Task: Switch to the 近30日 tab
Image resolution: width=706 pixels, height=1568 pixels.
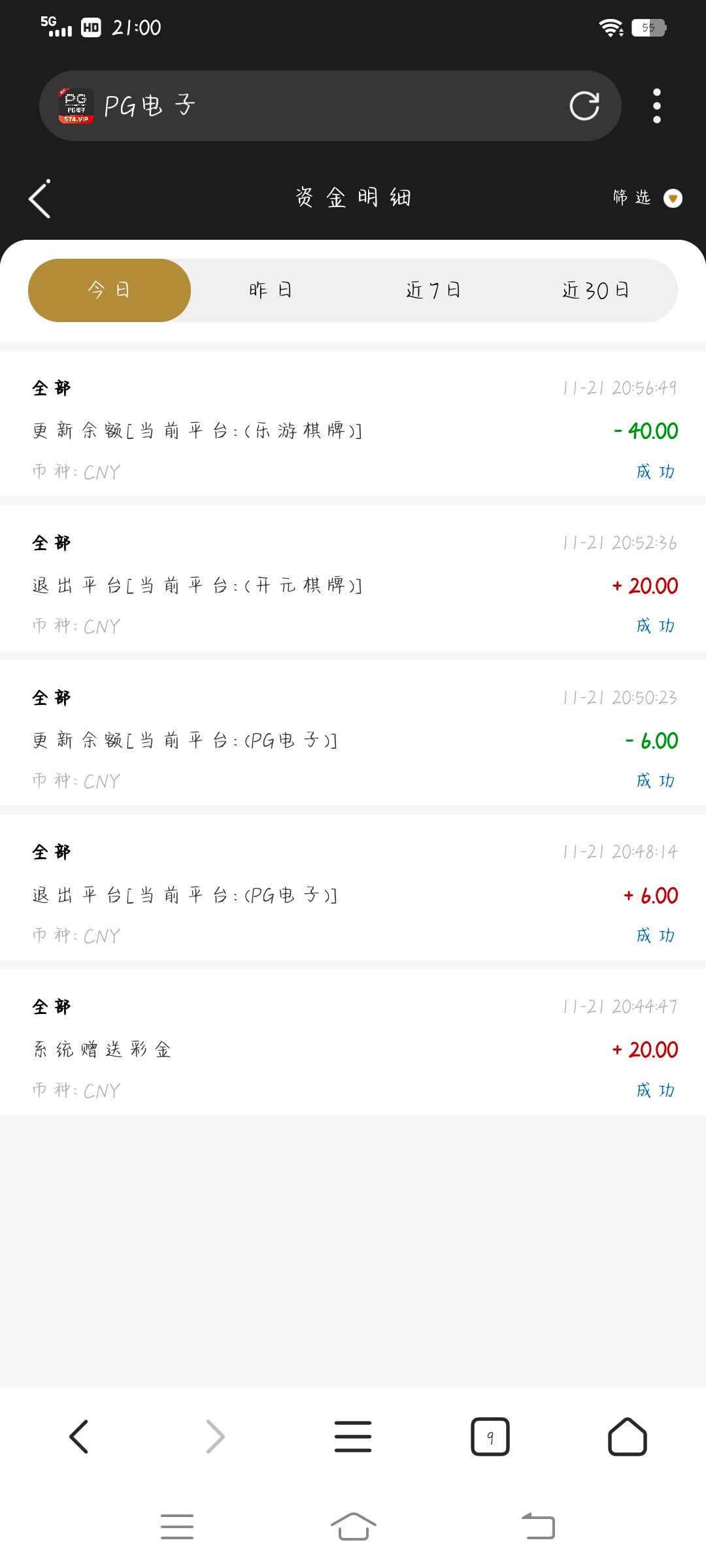Action: point(596,290)
